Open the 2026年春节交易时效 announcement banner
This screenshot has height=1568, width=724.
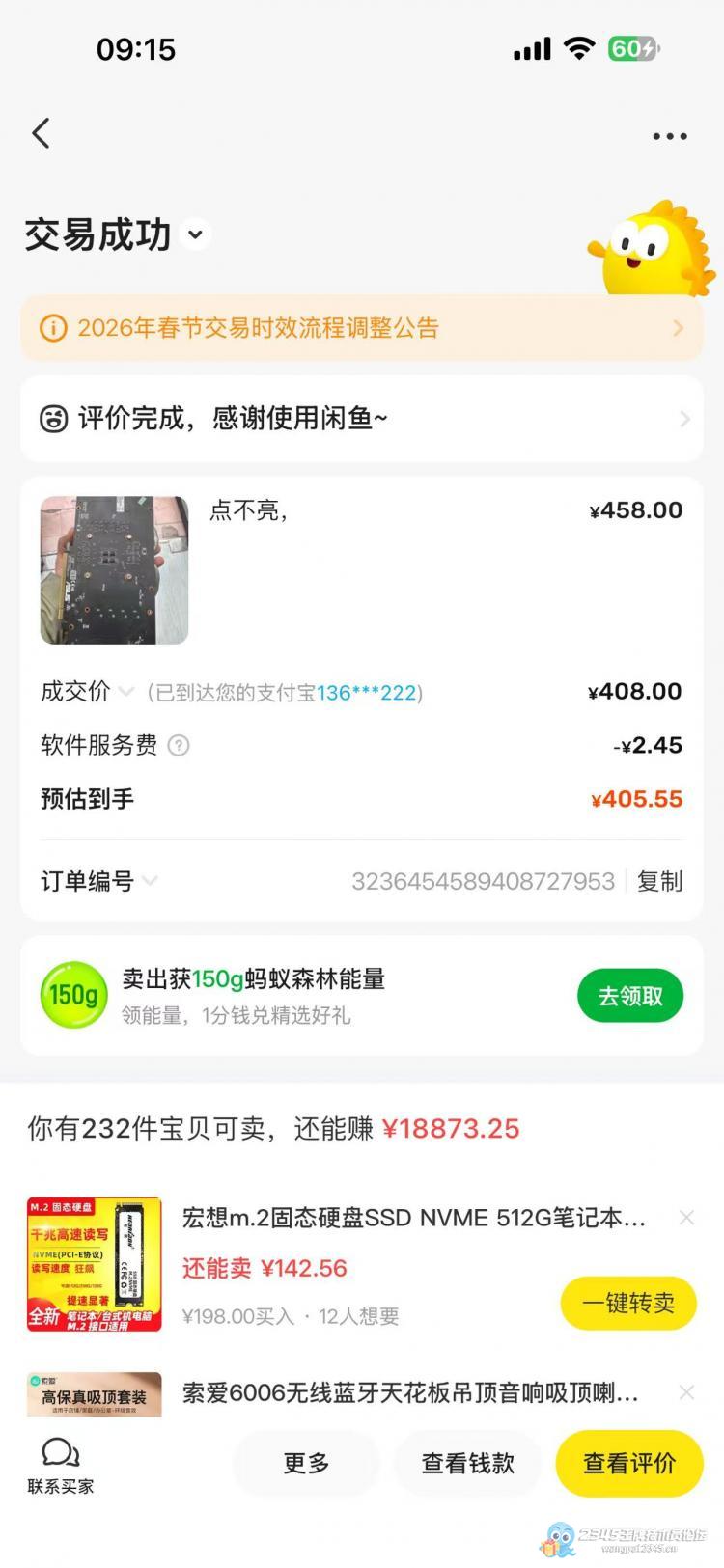pyautogui.click(x=362, y=328)
